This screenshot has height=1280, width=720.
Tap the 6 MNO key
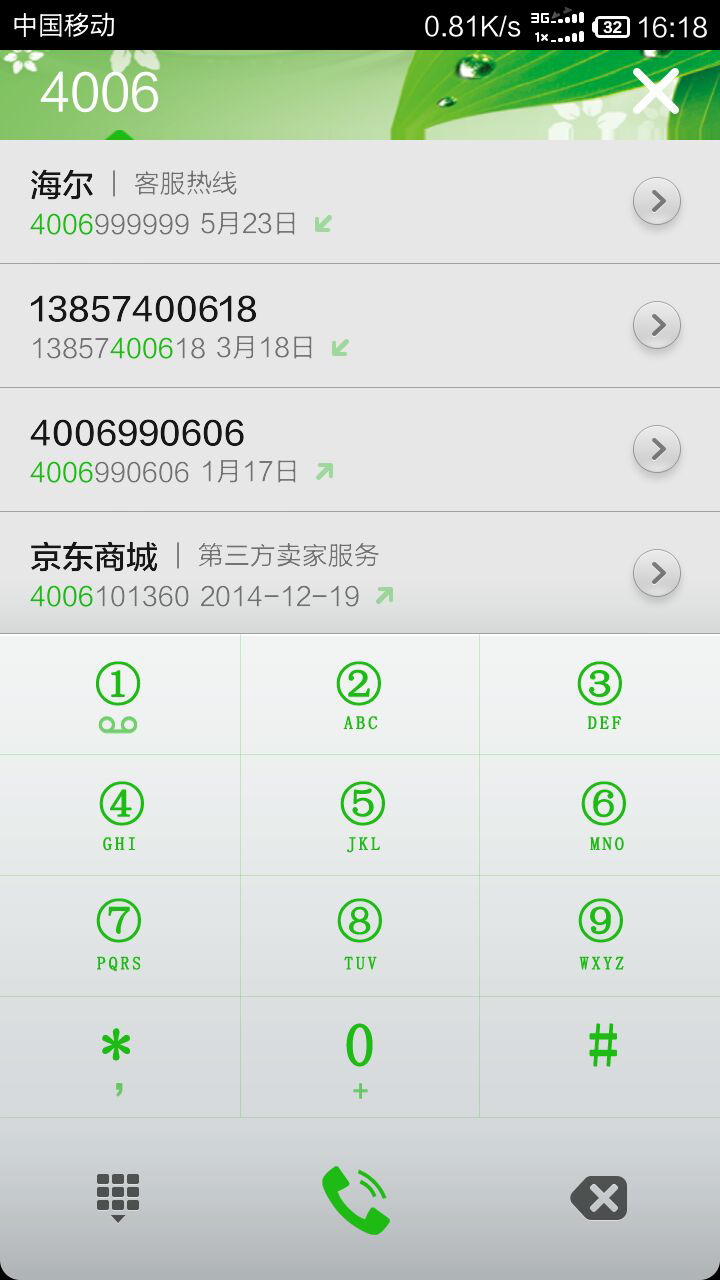[600, 816]
